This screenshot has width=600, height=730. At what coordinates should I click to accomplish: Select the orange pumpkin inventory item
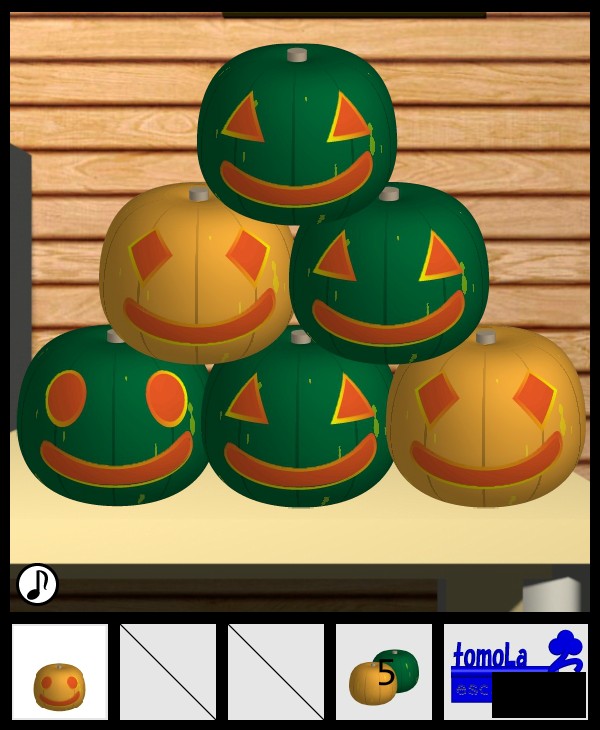coord(60,672)
